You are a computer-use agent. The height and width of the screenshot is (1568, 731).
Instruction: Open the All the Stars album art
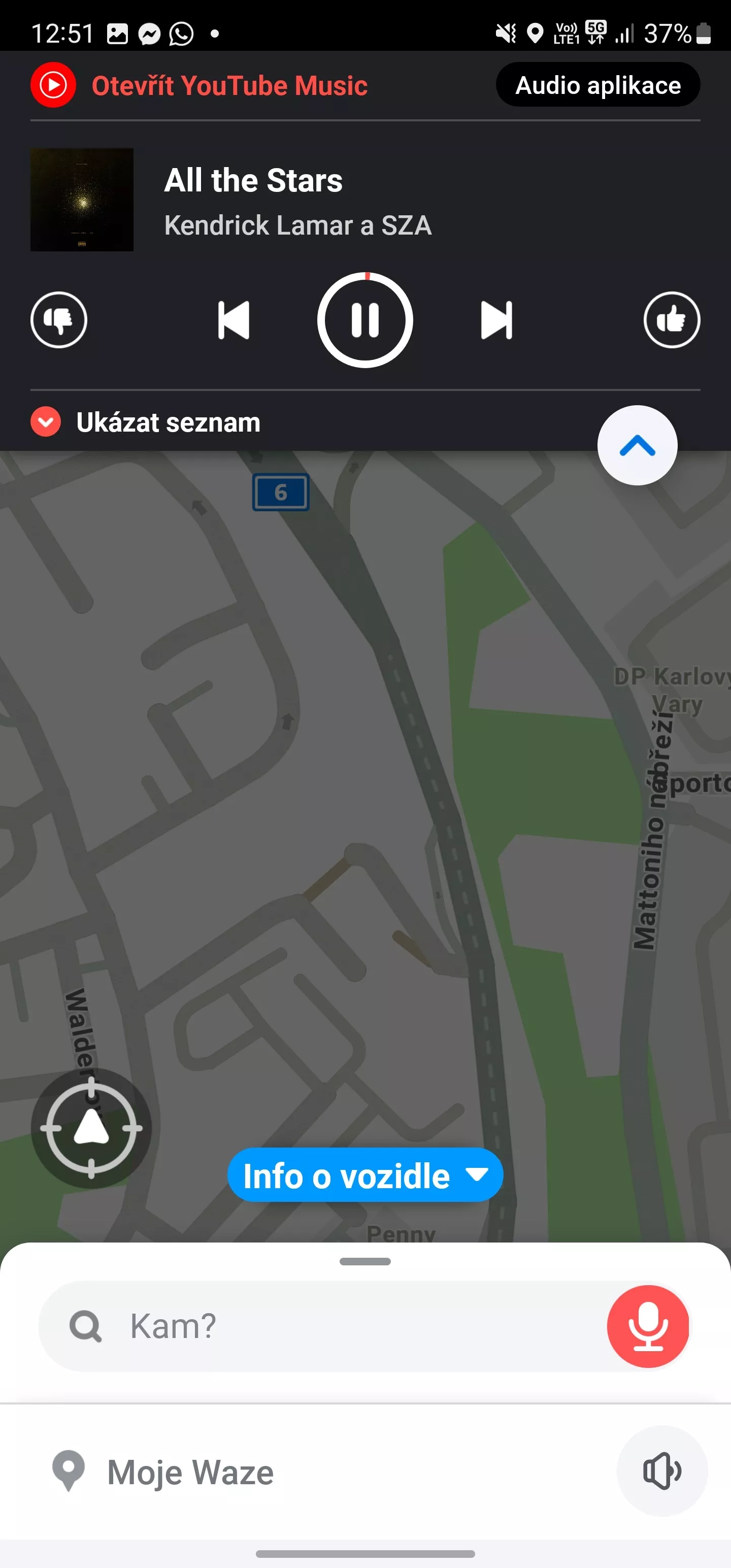click(x=82, y=200)
